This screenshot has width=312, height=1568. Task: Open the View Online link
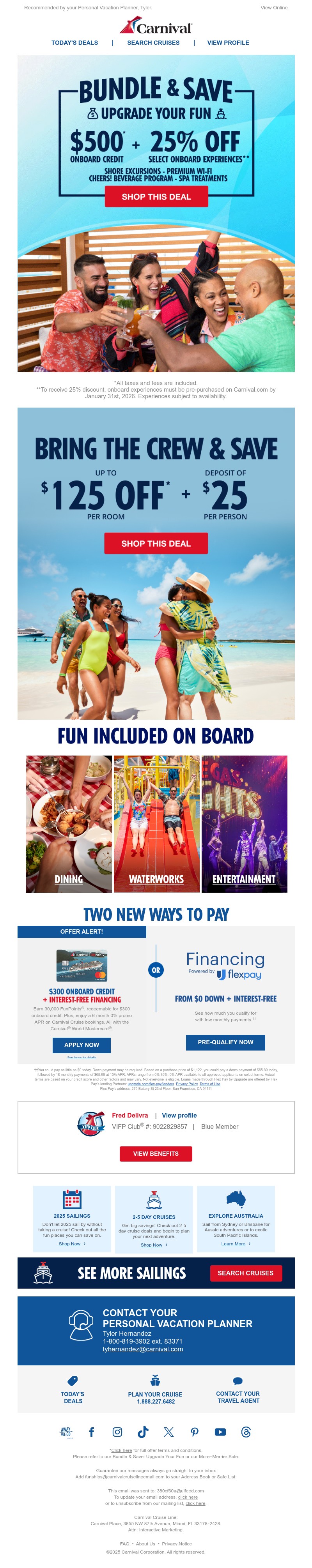click(274, 8)
